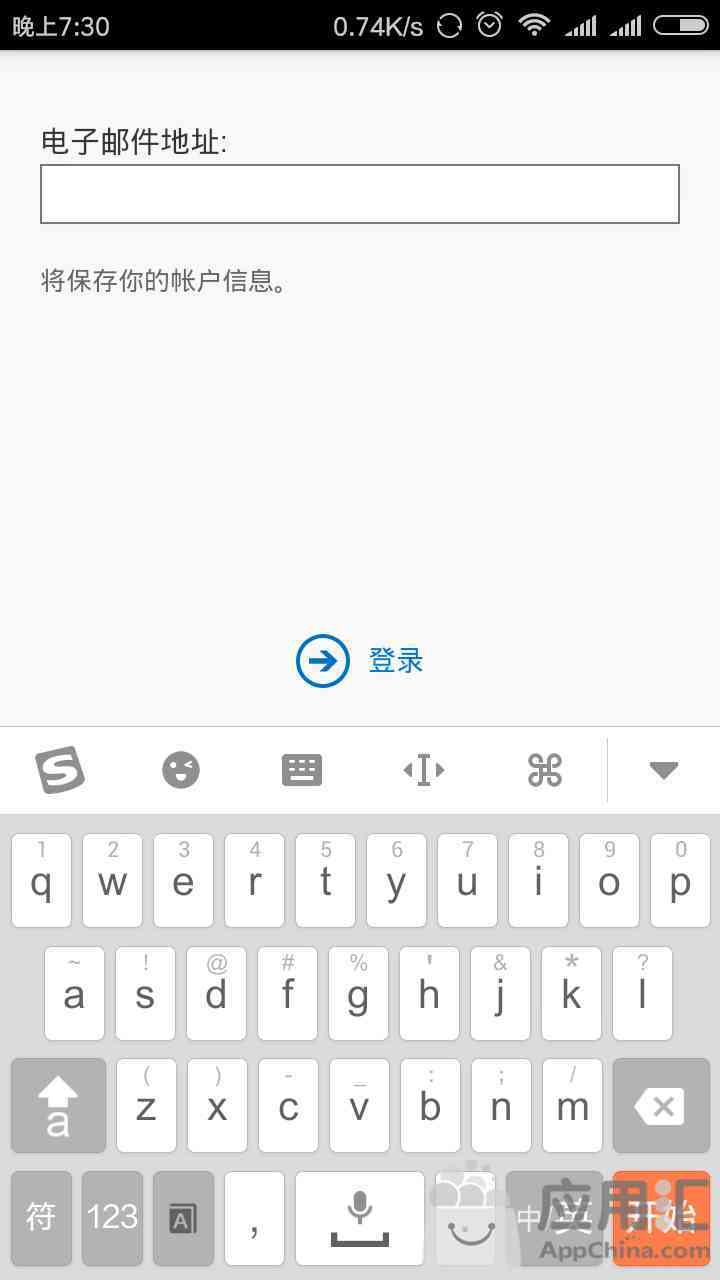Tap the email address input field
720x1280 pixels.
[x=360, y=194]
